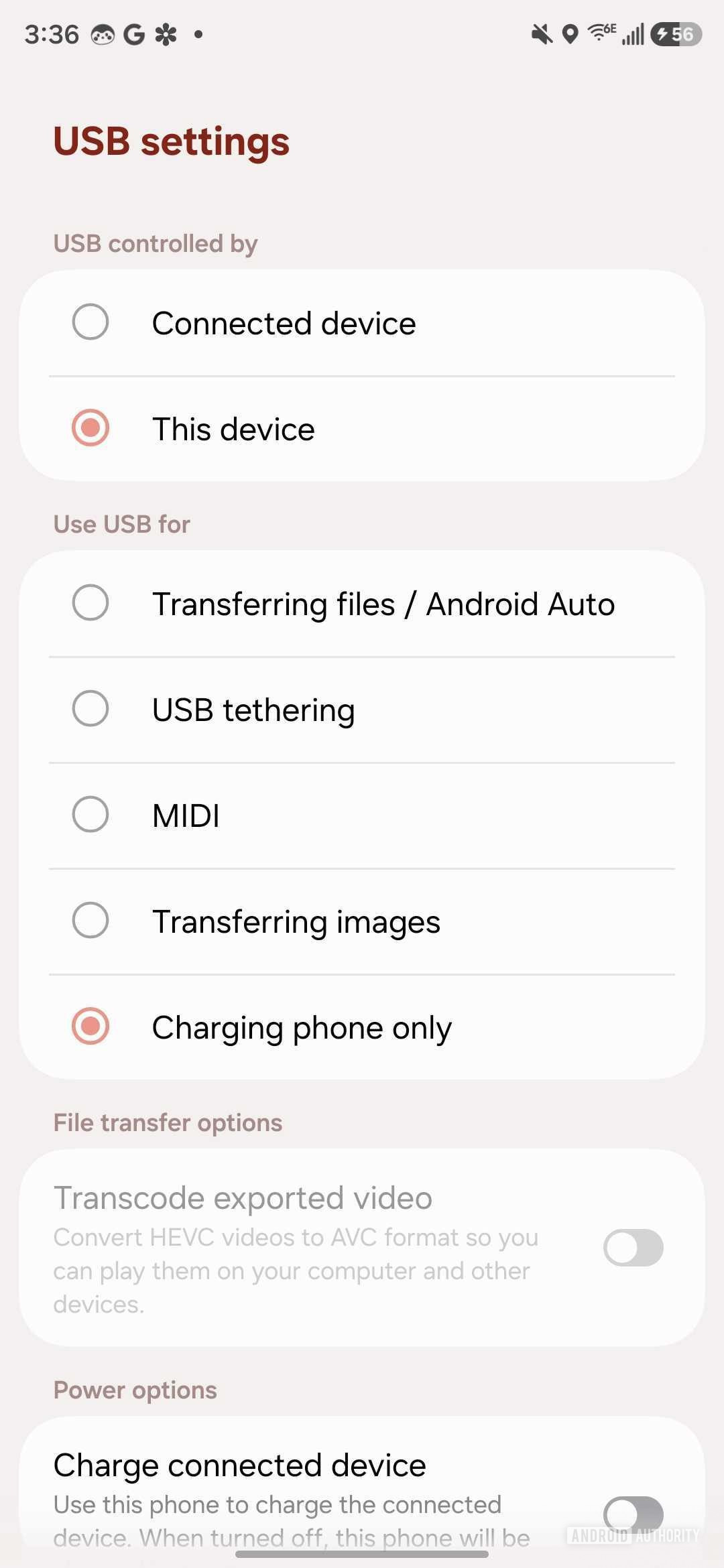Turn on Charge connected device
This screenshot has width=724, height=1568.
coord(633,1513)
